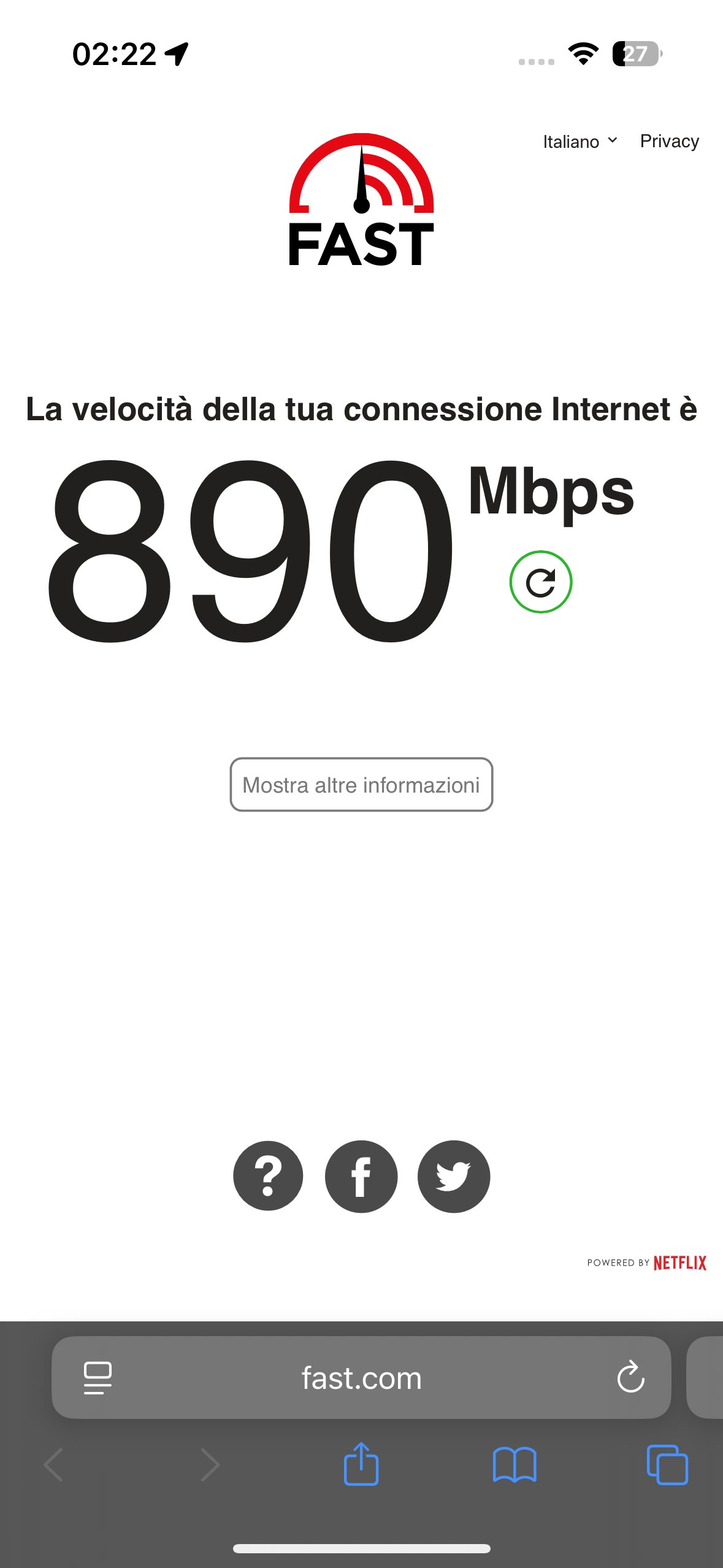
Task: Share the result on Facebook
Action: 361,1176
